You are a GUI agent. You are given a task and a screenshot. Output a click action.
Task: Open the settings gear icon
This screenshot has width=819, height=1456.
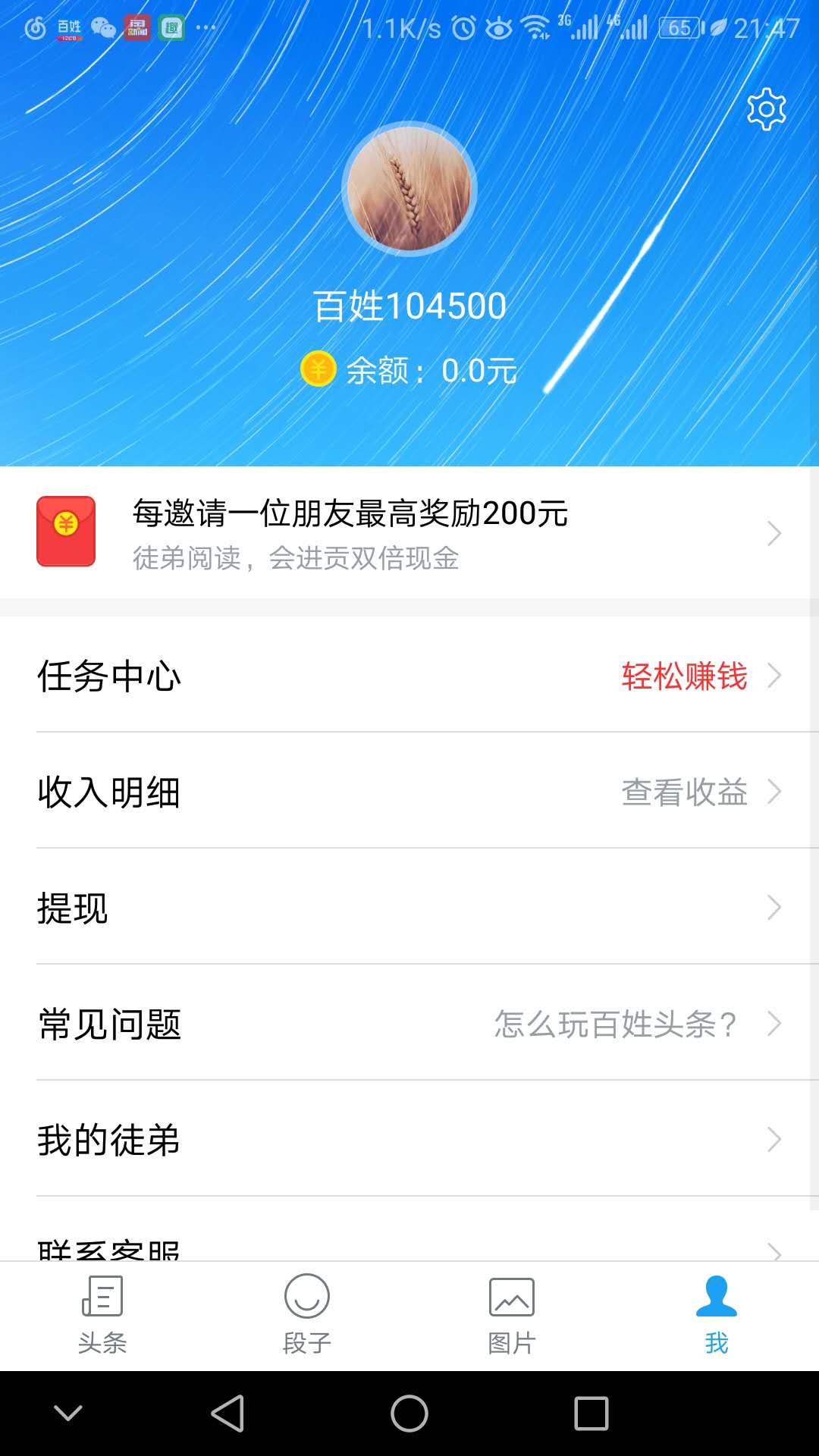766,108
